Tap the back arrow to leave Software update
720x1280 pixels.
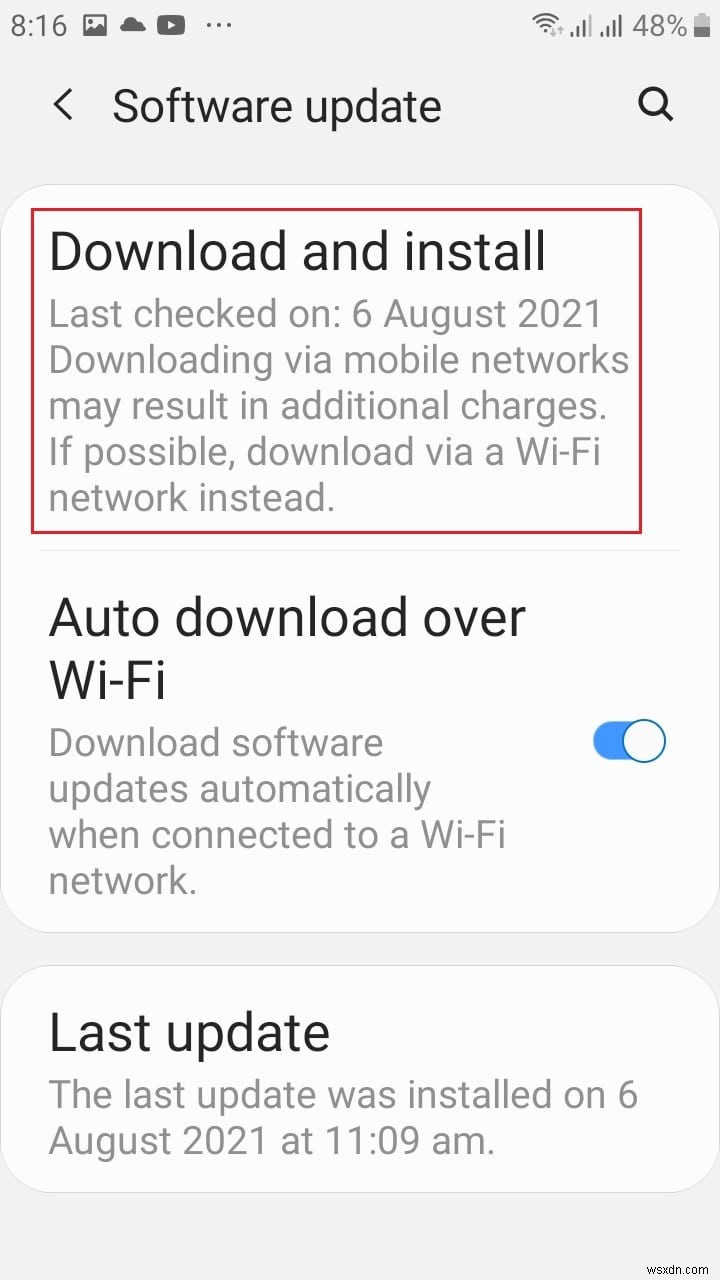[x=63, y=104]
